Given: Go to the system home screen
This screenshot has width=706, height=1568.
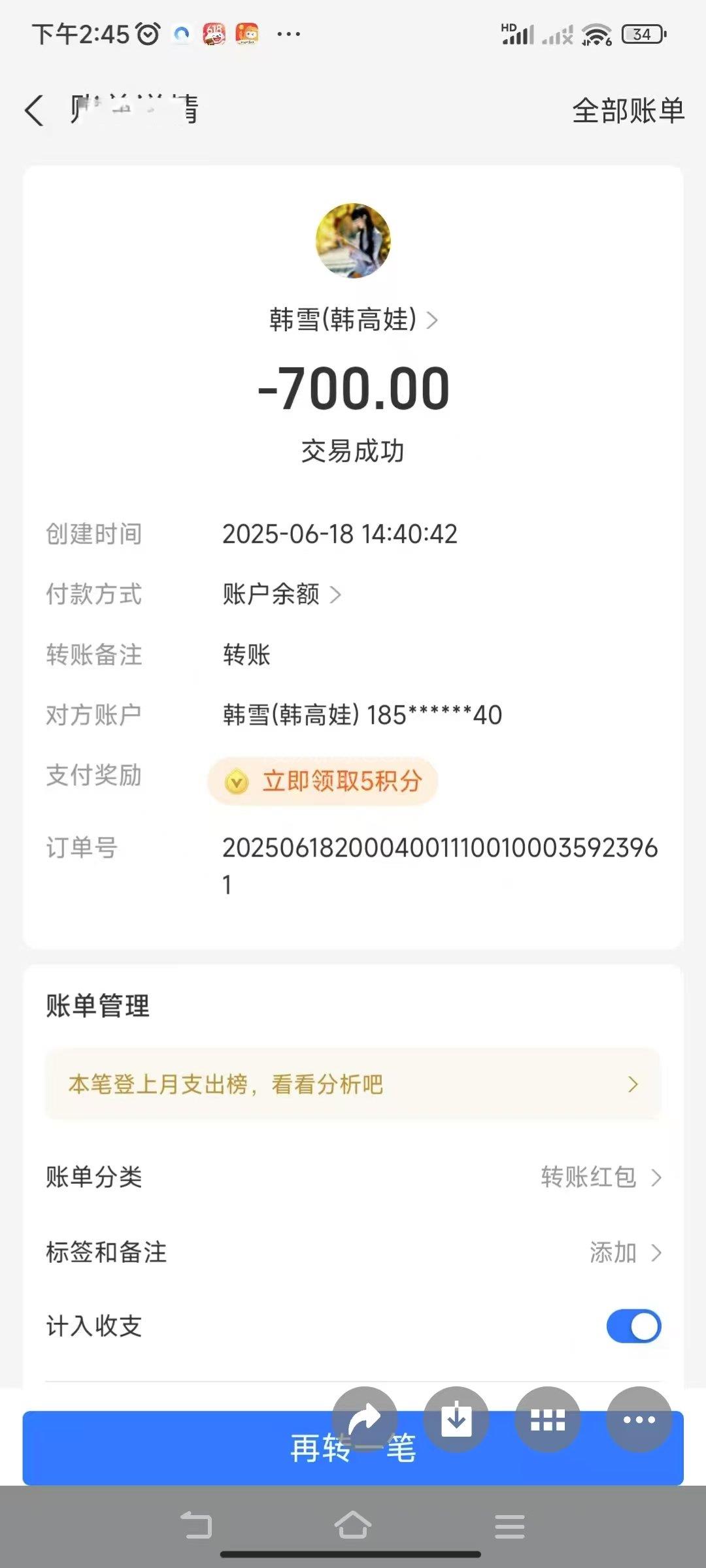Looking at the screenshot, I should (x=353, y=1526).
